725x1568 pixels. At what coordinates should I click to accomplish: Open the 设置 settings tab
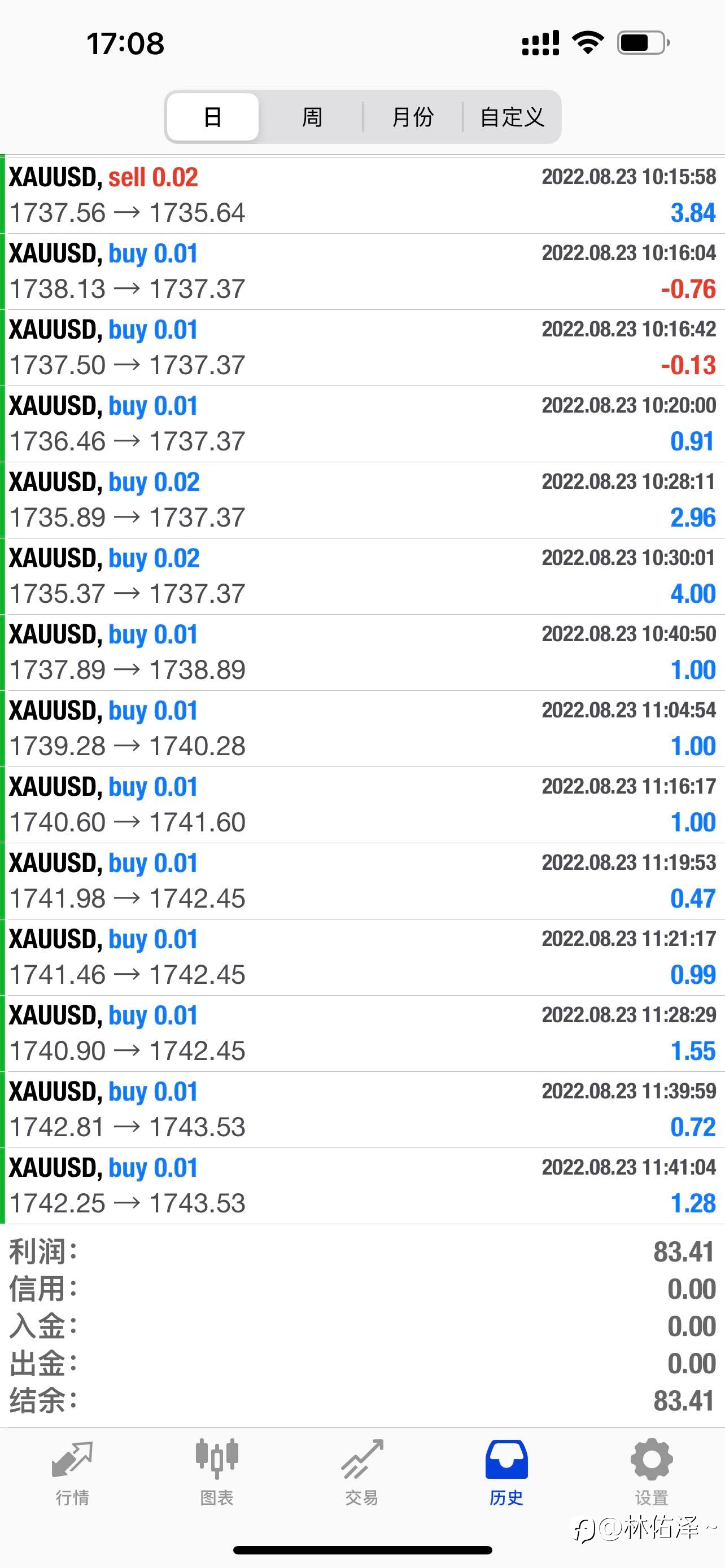(x=652, y=1473)
